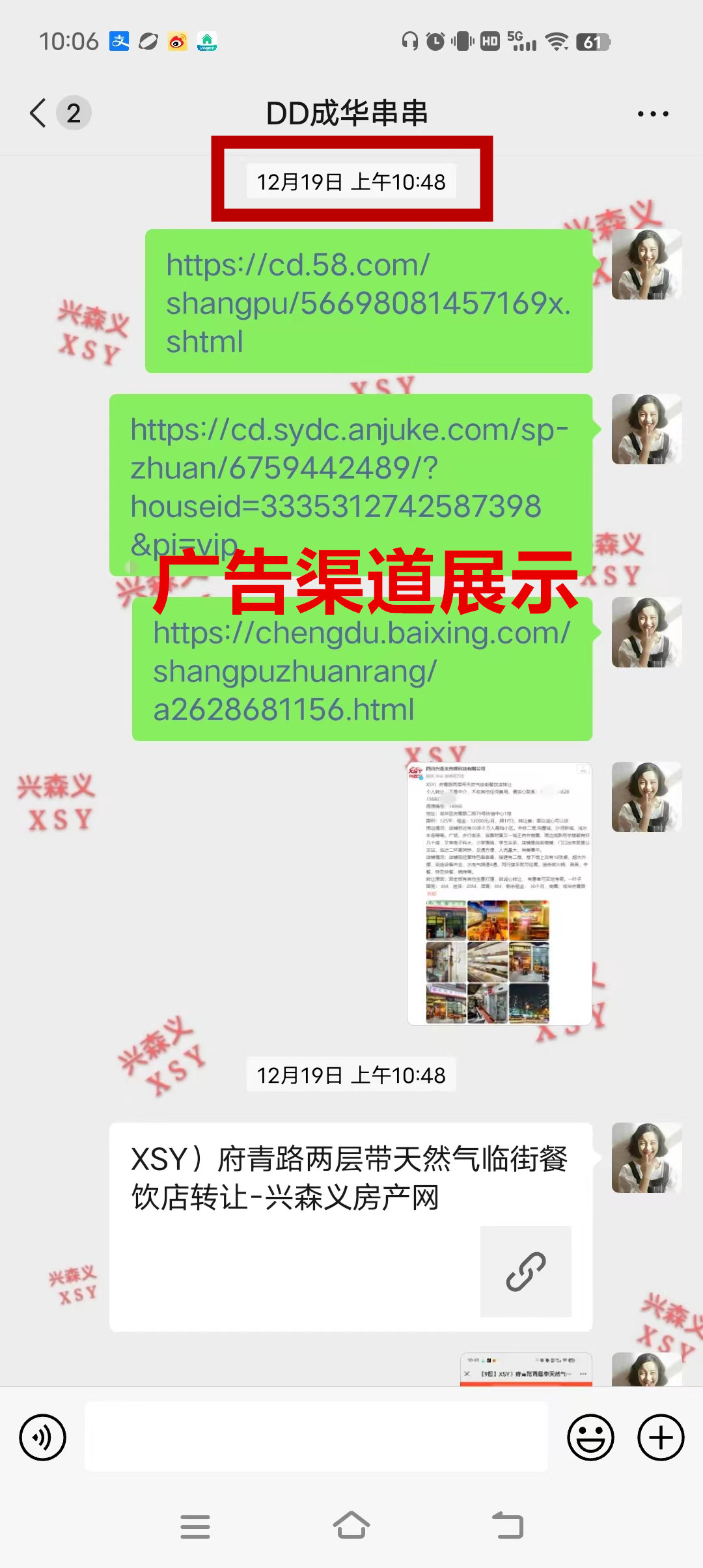Open the chengdu.baixing.com shangpuzhuanrang link
This screenshot has height=1568, width=703.
(x=362, y=671)
